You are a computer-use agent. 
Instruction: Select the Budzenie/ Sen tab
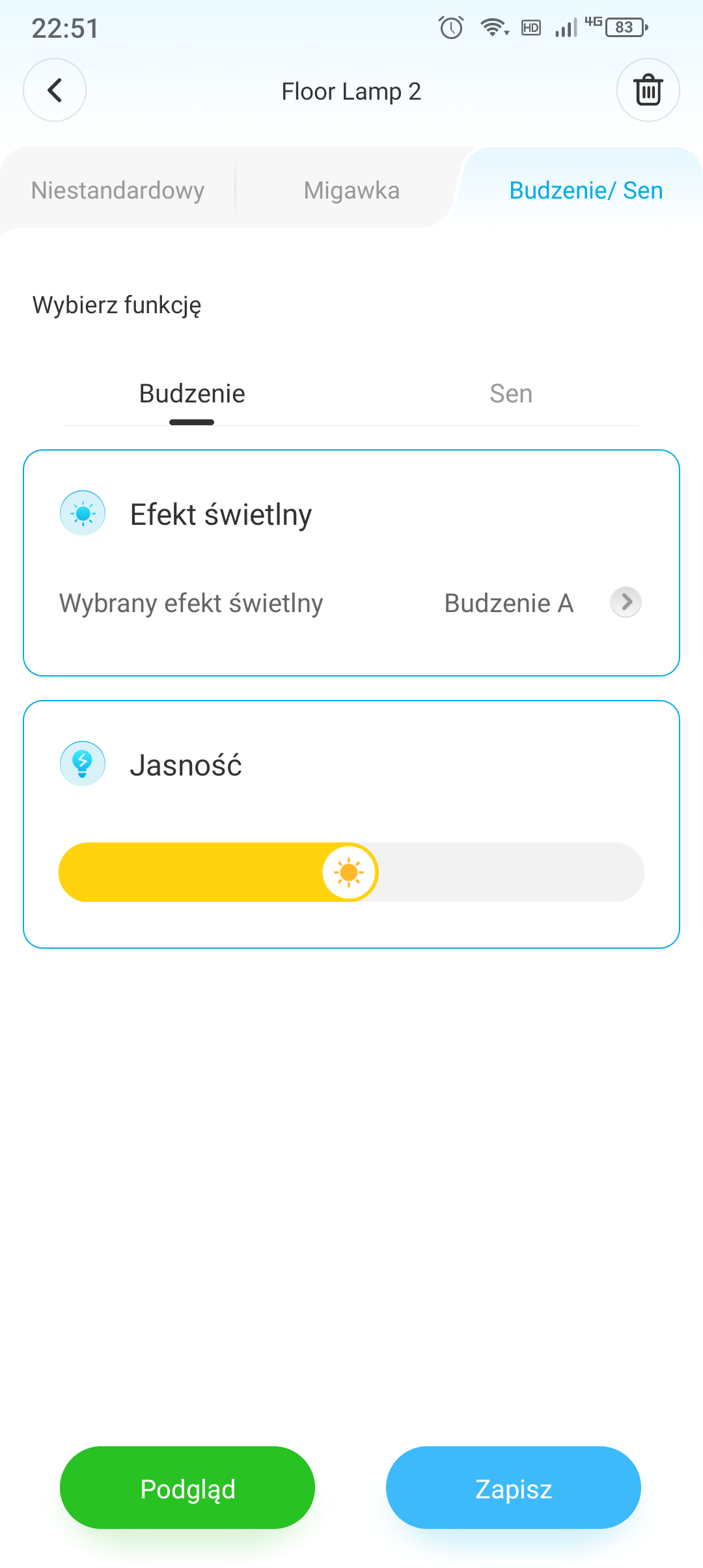[x=585, y=190]
